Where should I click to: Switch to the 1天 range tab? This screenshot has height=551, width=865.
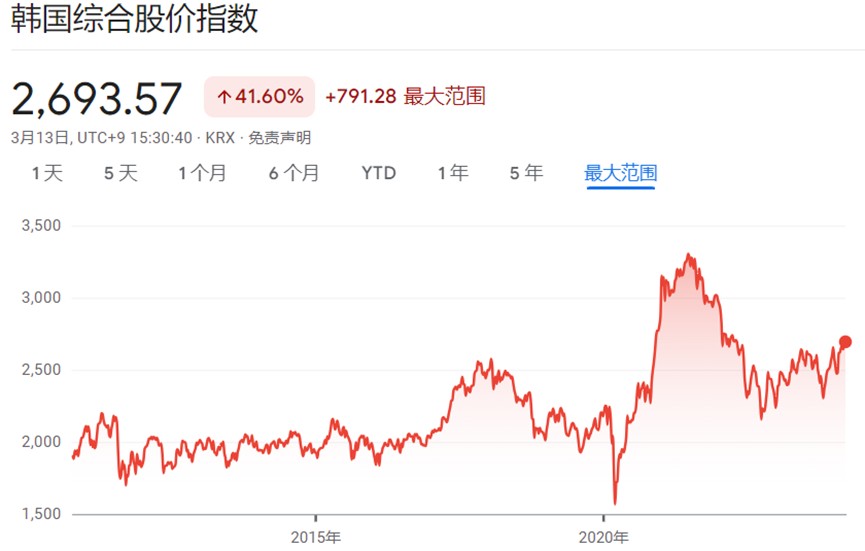(47, 173)
